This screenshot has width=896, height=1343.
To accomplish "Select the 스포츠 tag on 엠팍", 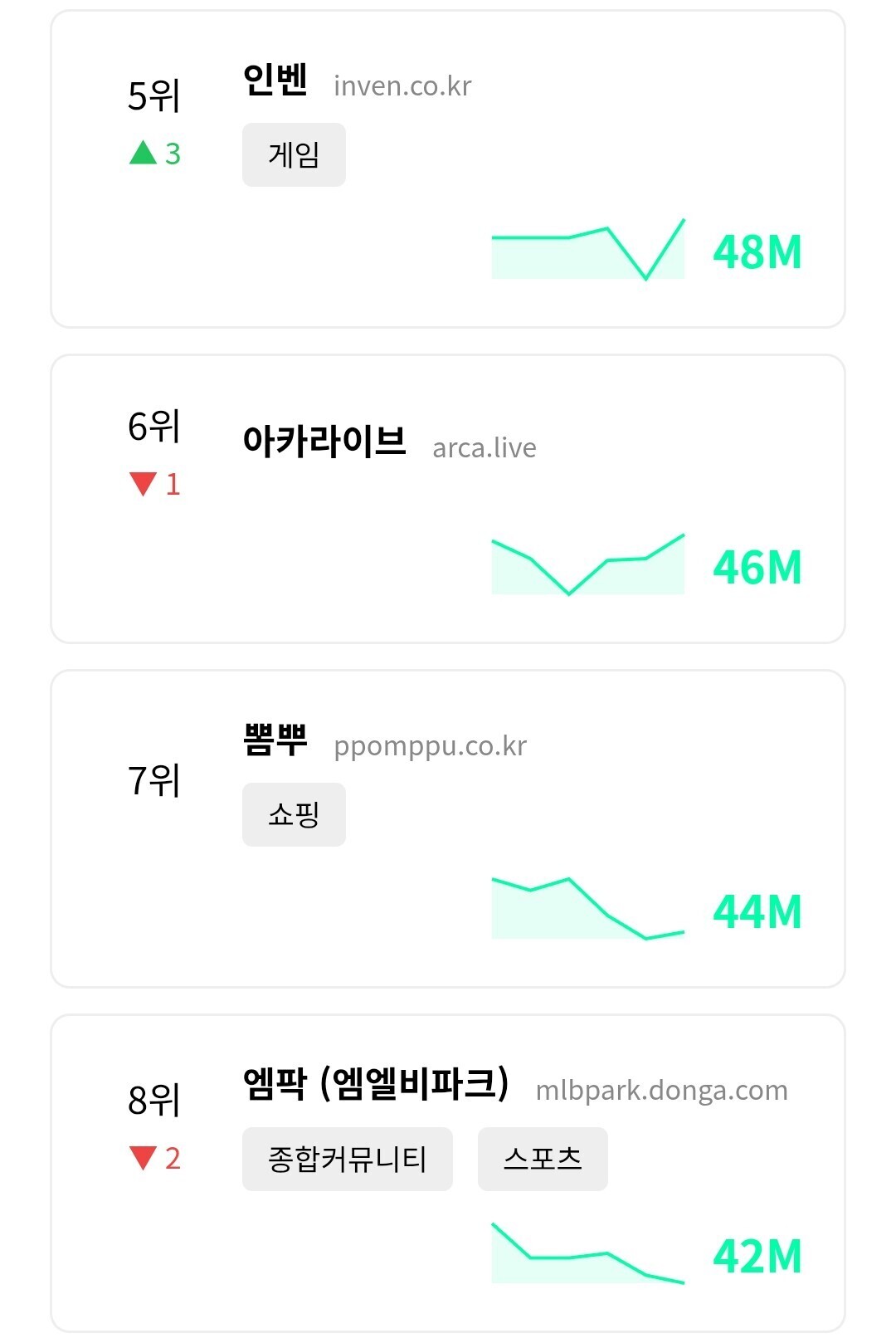I will [x=543, y=1159].
